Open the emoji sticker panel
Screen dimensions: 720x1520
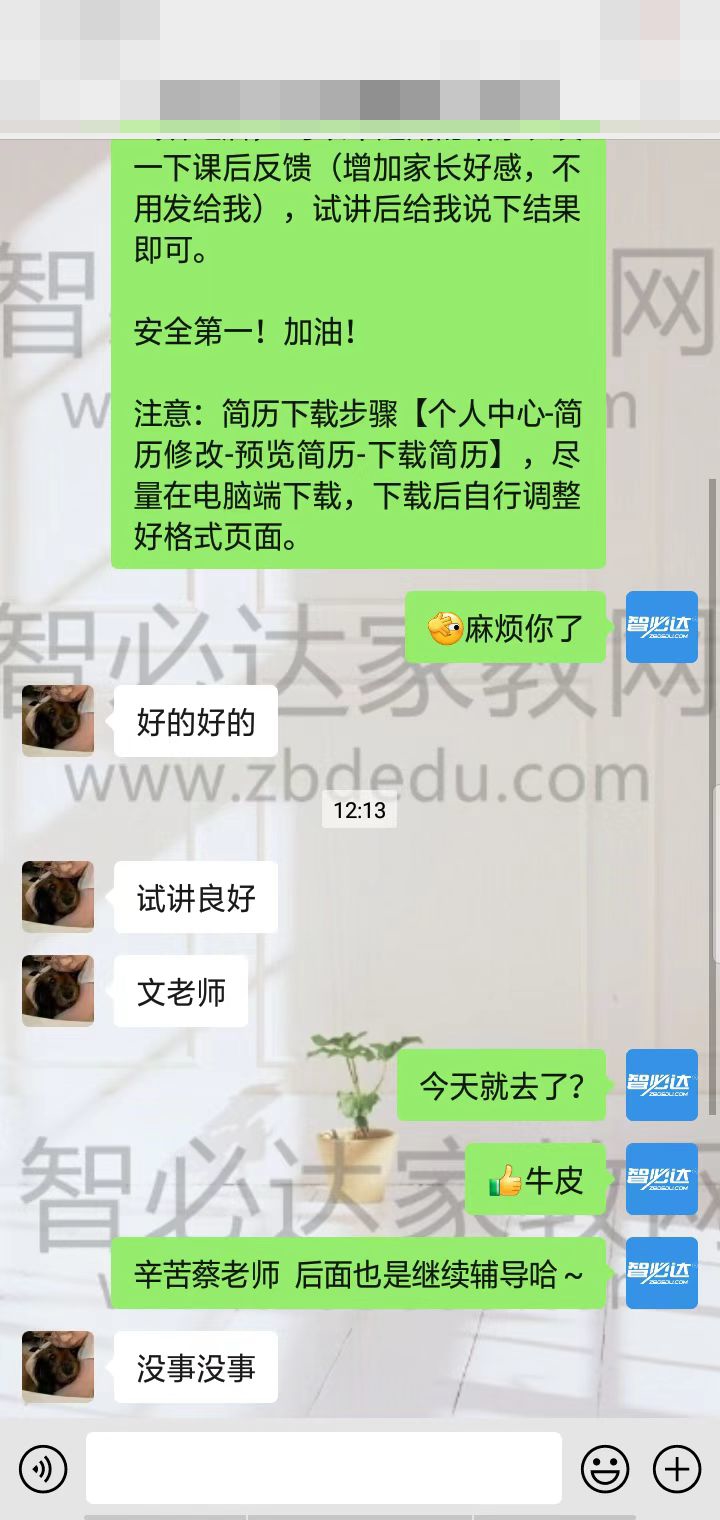(605, 1469)
